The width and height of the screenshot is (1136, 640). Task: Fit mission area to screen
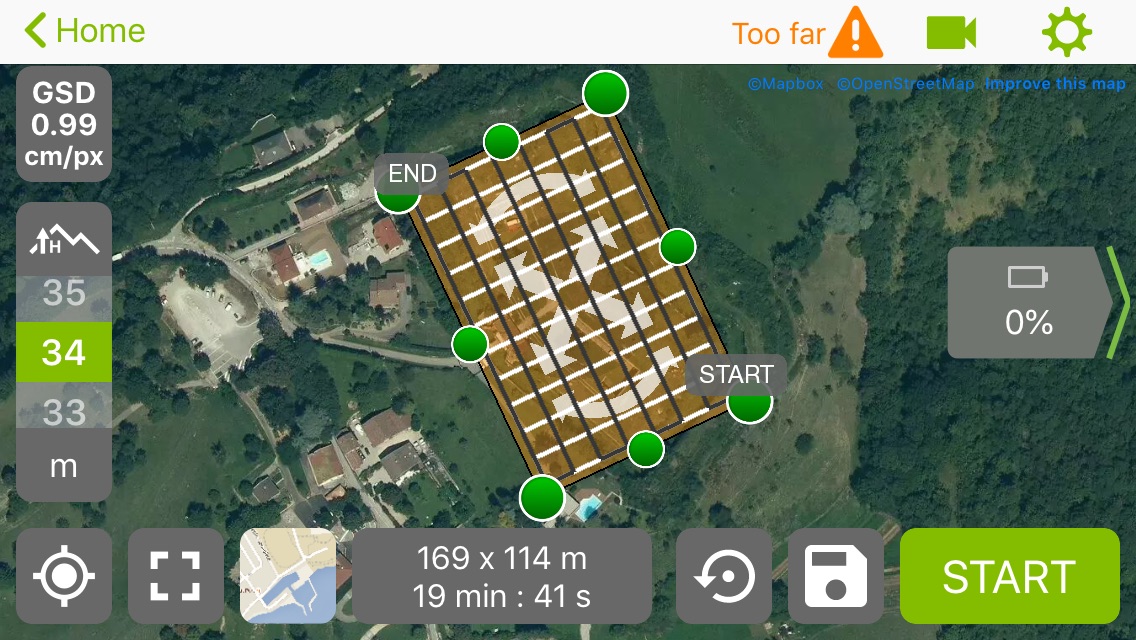pyautogui.click(x=176, y=576)
